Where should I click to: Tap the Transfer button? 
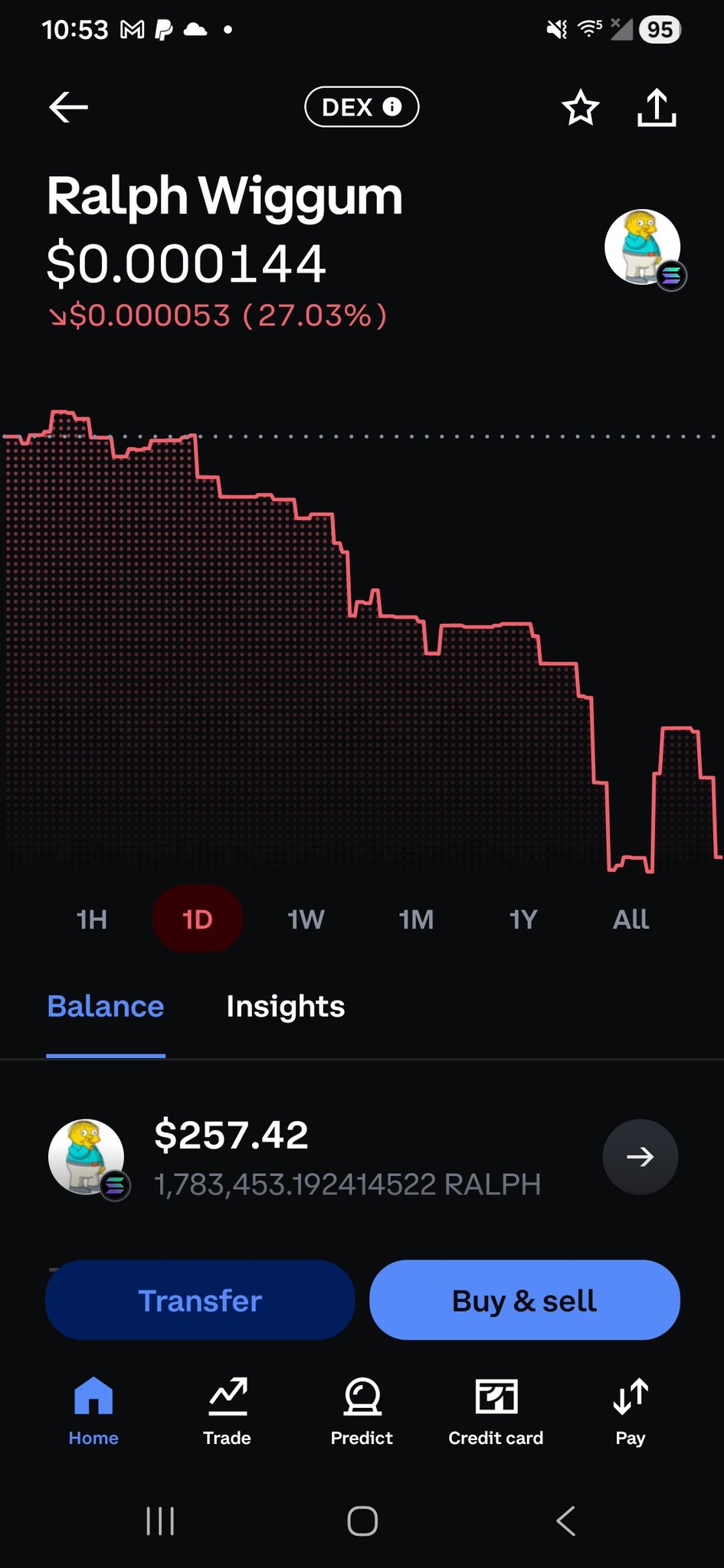(x=200, y=1300)
